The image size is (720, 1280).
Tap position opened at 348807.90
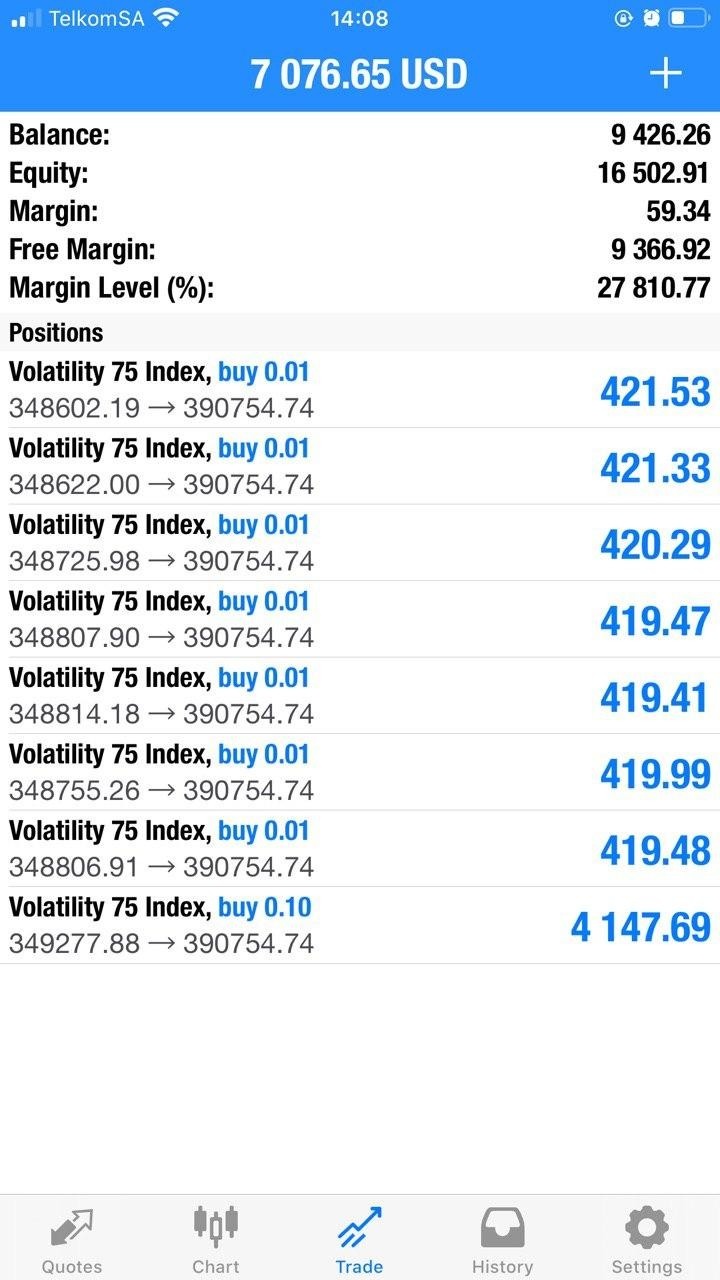pos(360,620)
